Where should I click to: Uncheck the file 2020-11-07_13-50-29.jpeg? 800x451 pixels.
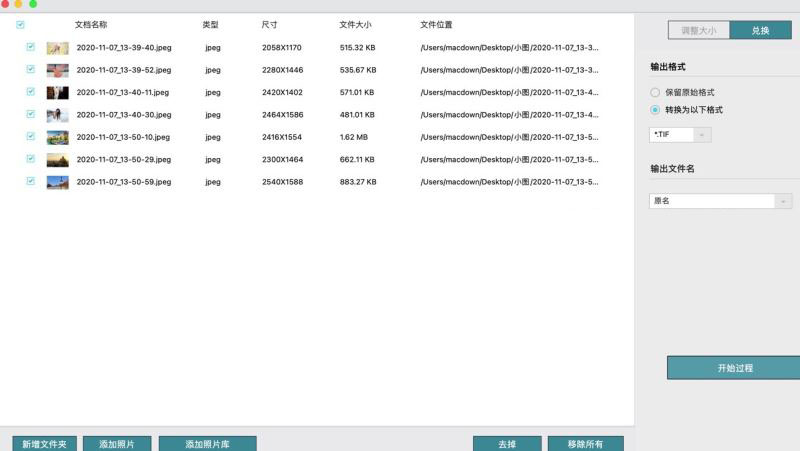point(31,159)
